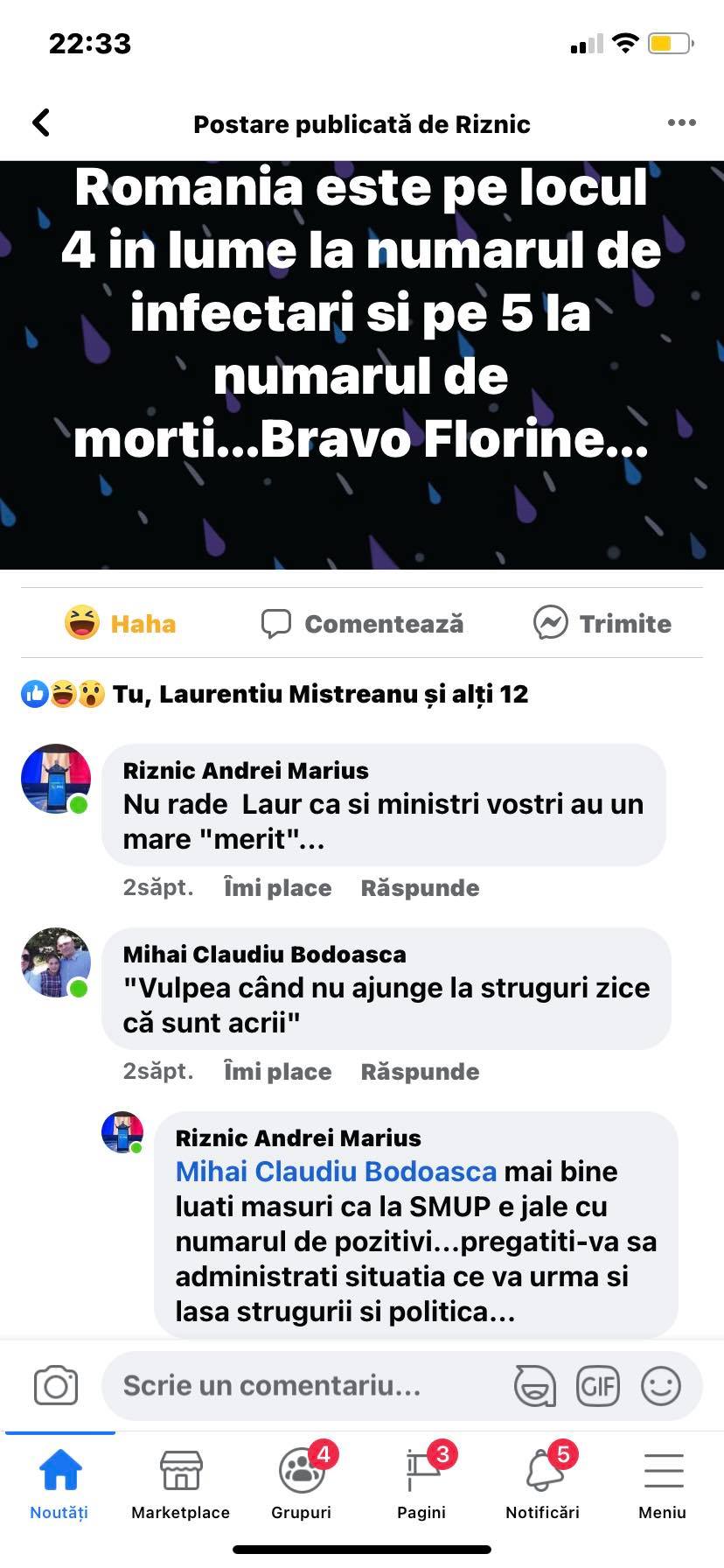Like Mihai Claudiu Bodoasca's comment
Screen dimensions: 724x1568
point(278,1072)
